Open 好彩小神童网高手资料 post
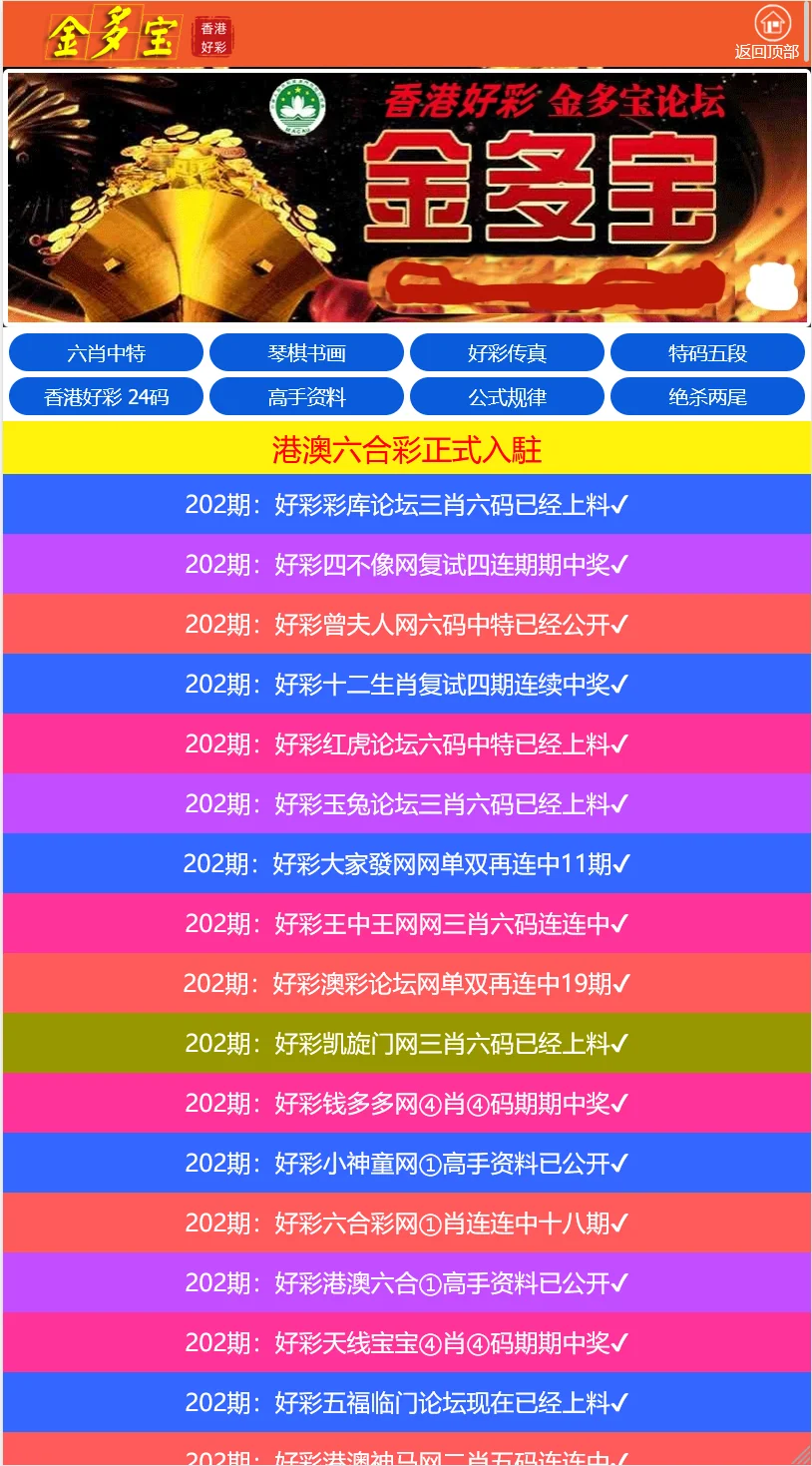This screenshot has width=812, height=1466. pyautogui.click(x=407, y=1164)
